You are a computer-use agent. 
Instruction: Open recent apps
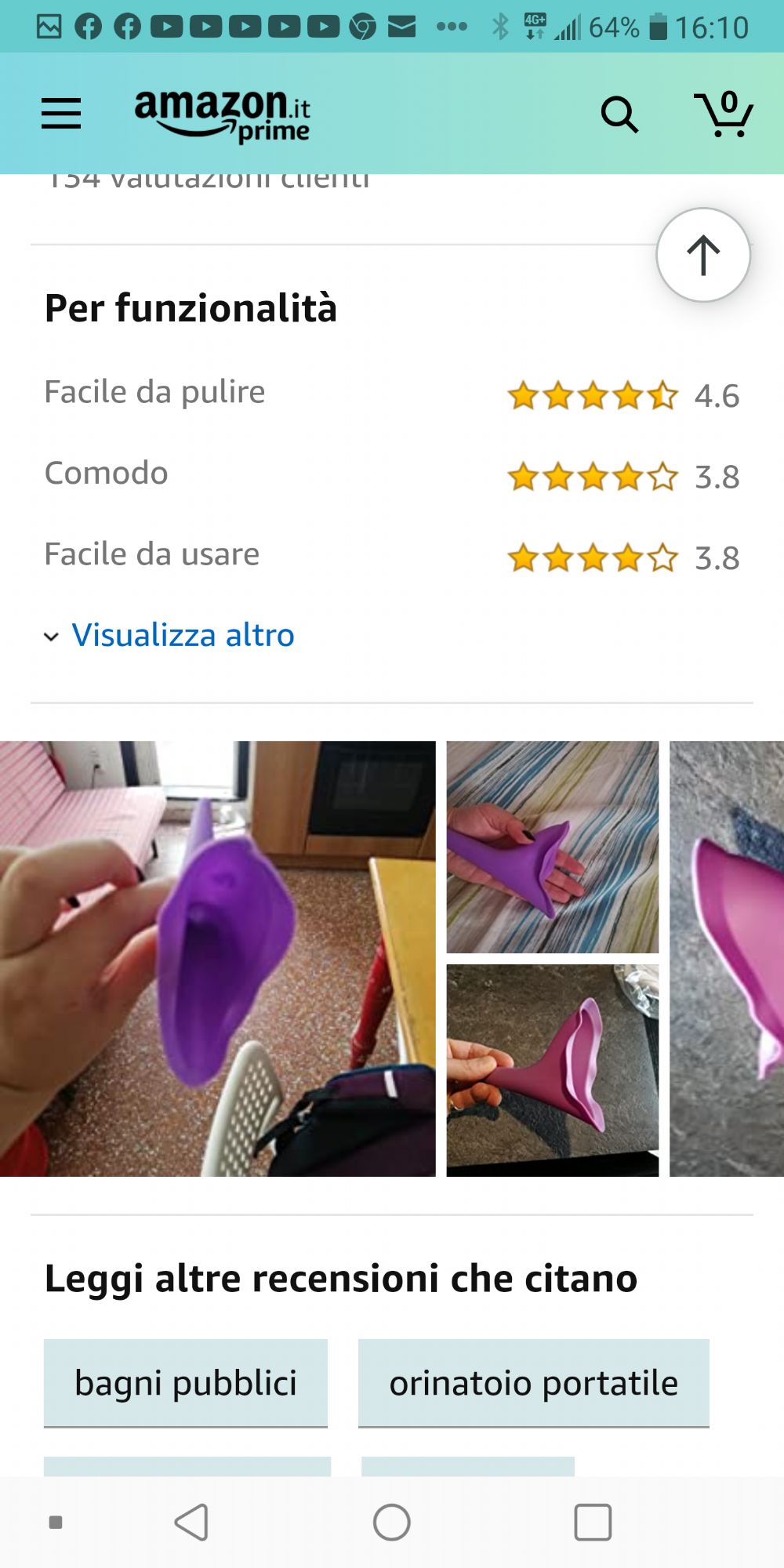point(593,1523)
